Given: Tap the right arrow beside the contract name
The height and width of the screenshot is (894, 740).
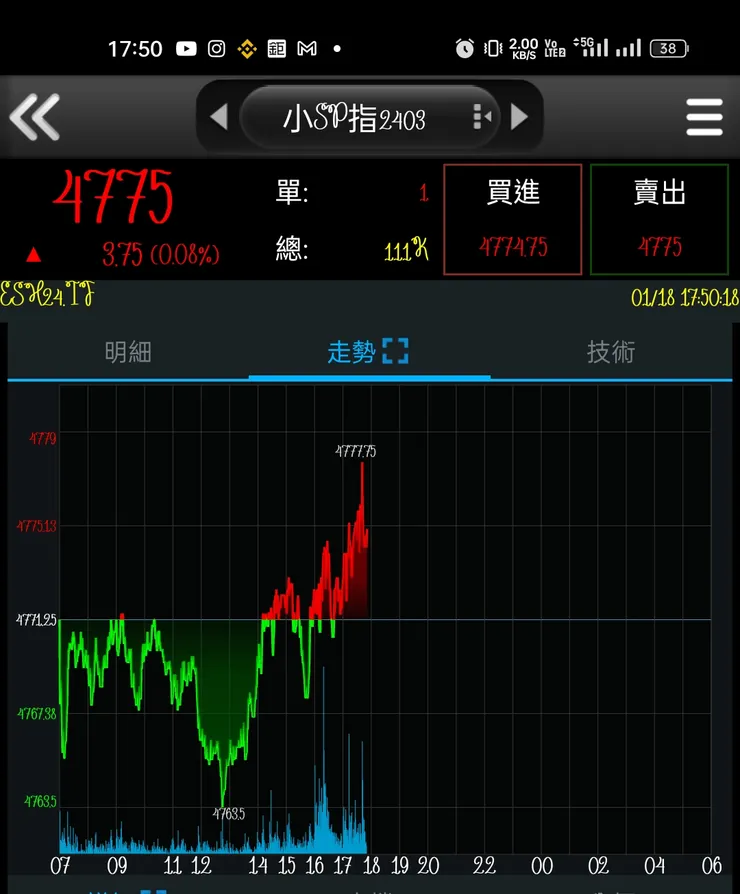Looking at the screenshot, I should coord(519,116).
